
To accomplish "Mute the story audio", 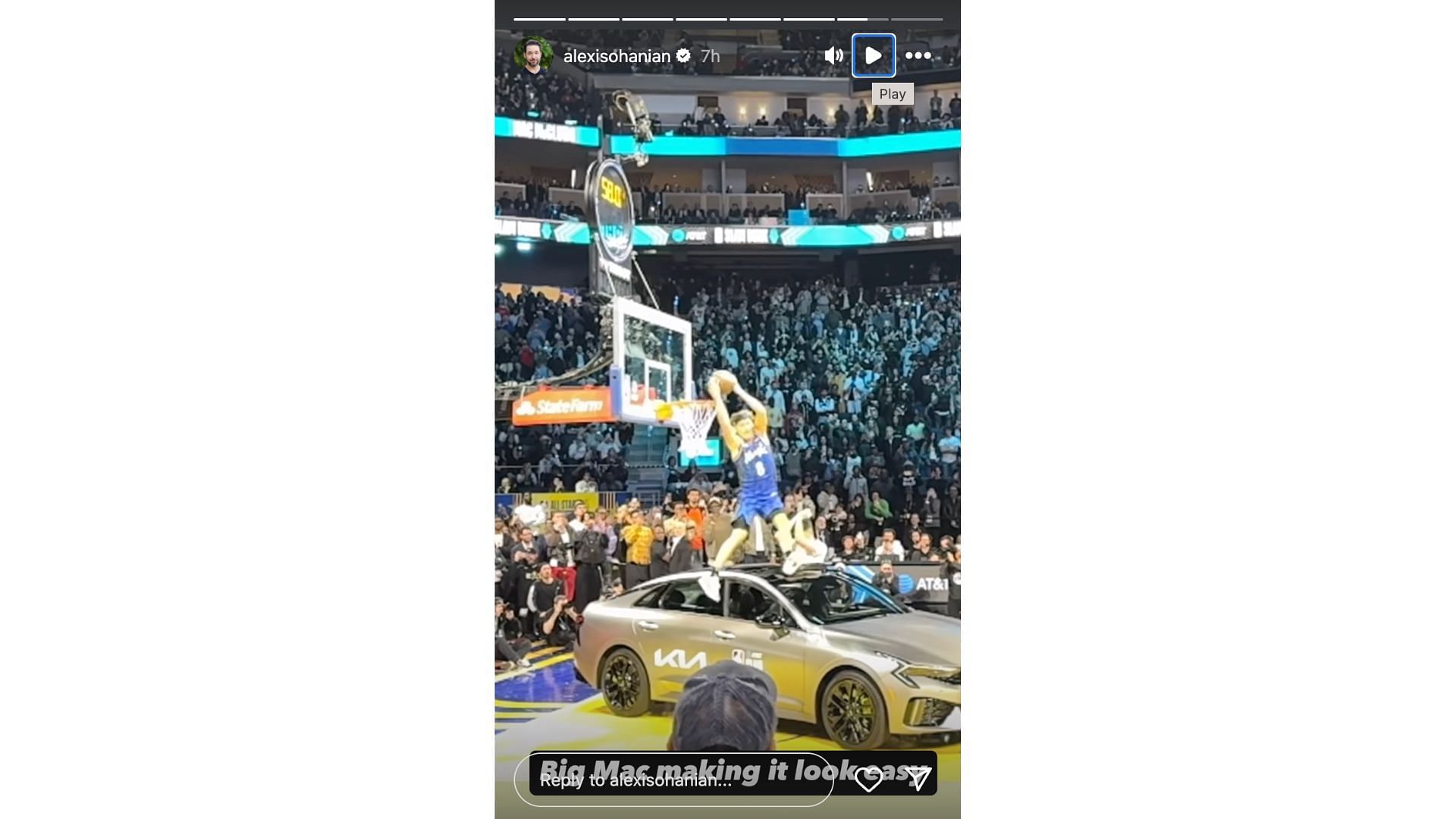I will click(x=833, y=55).
